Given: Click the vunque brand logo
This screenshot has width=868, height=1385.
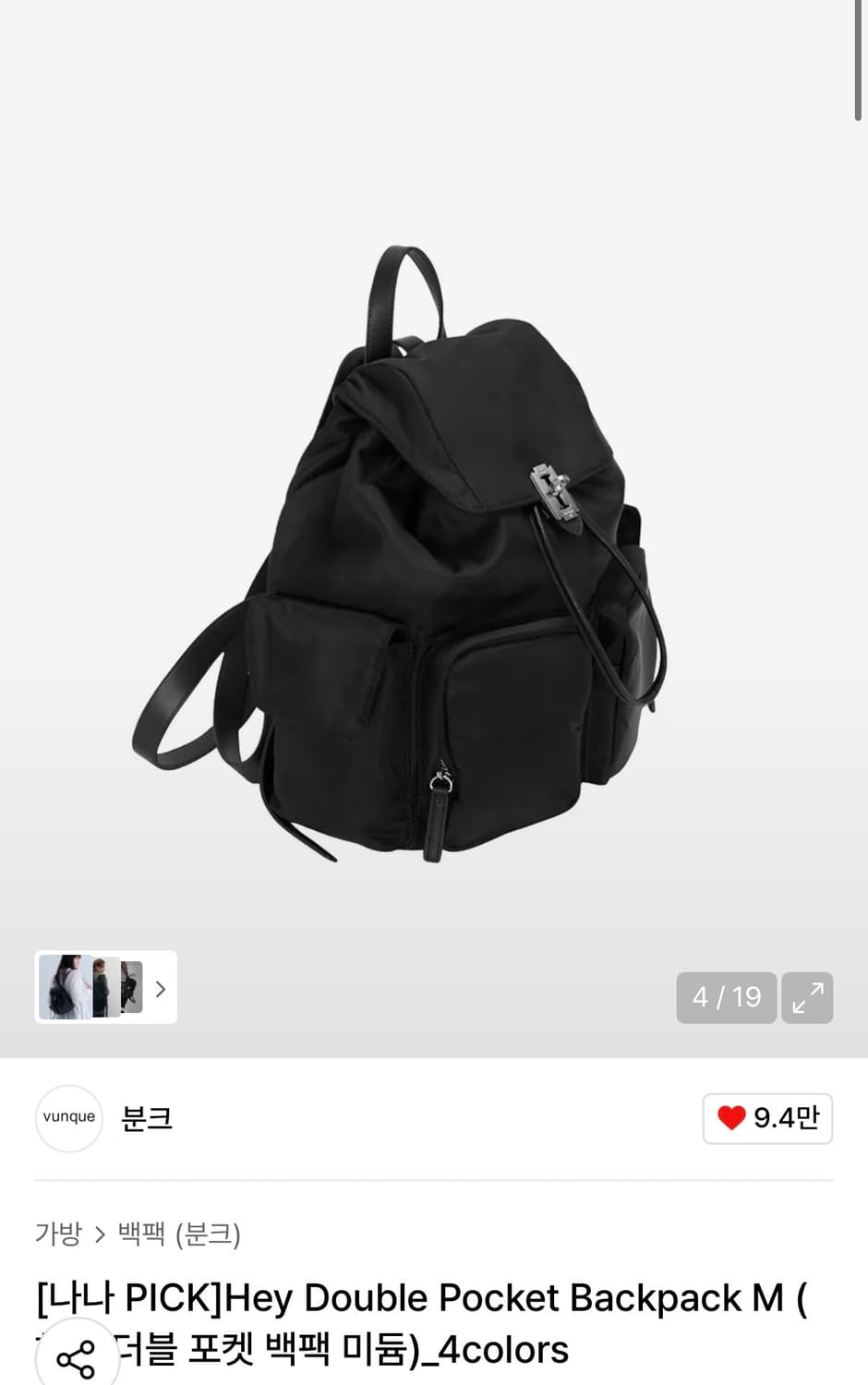Looking at the screenshot, I should [69, 1118].
